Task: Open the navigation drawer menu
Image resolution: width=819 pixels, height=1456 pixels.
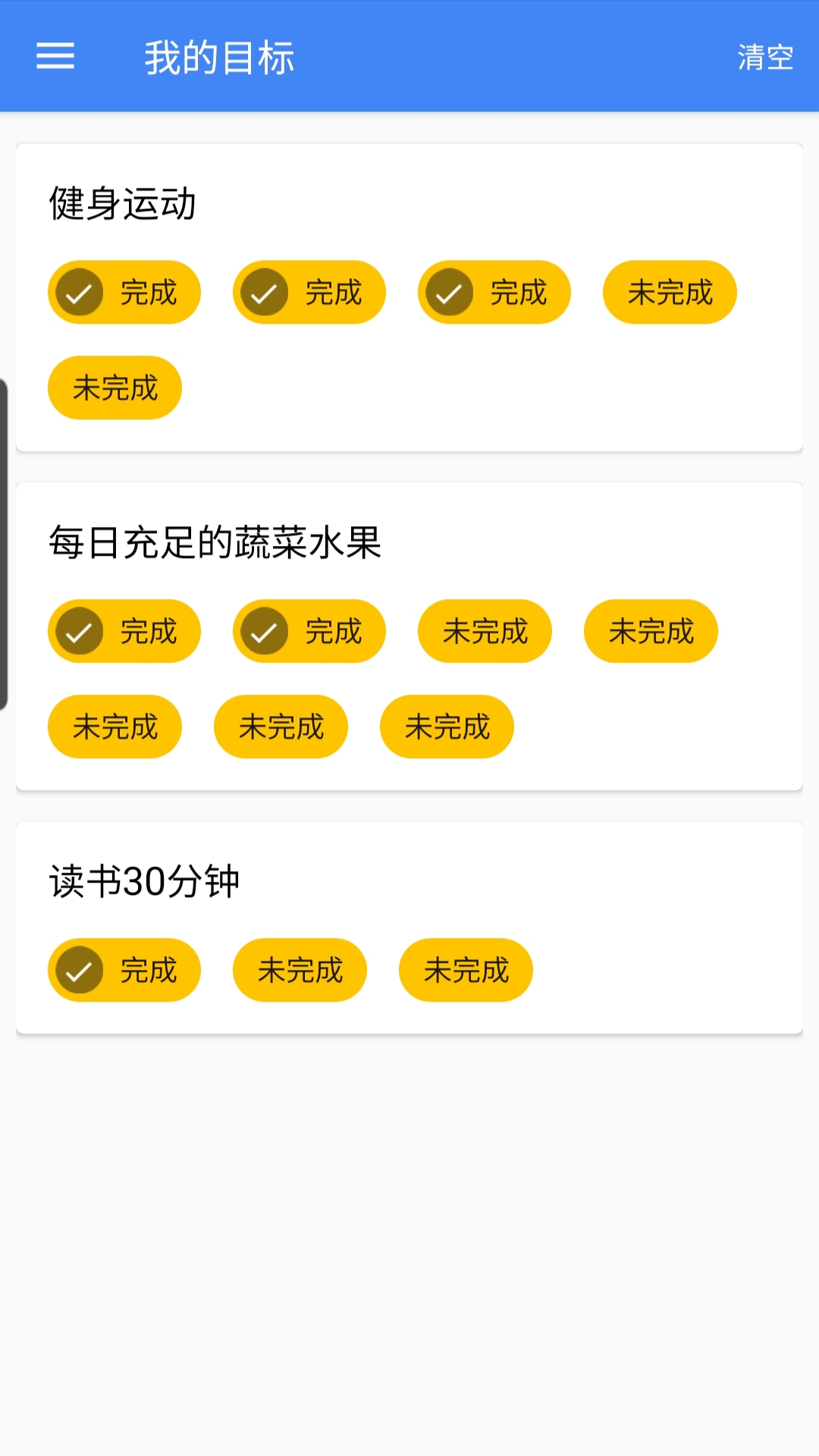Action: point(55,57)
